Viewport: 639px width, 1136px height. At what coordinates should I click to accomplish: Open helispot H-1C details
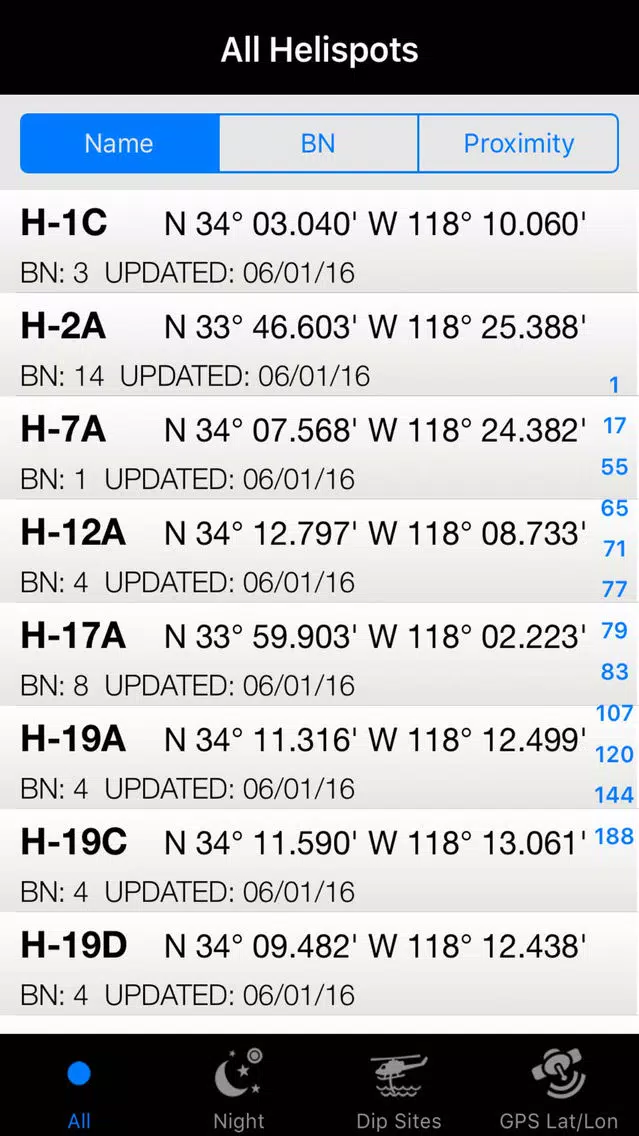(x=320, y=242)
